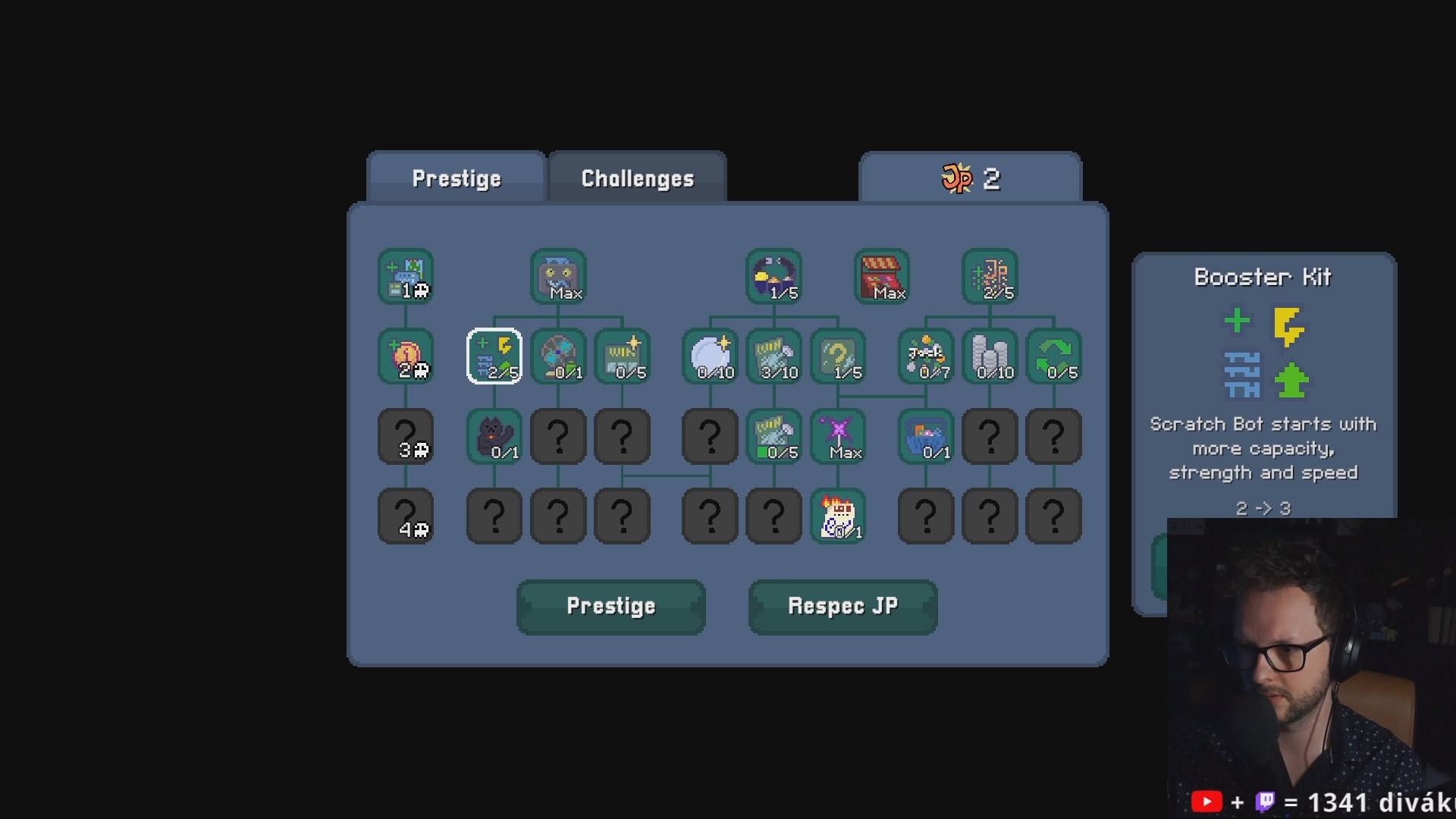
Task: Select the fan upgrade at 0/1
Action: (x=558, y=356)
